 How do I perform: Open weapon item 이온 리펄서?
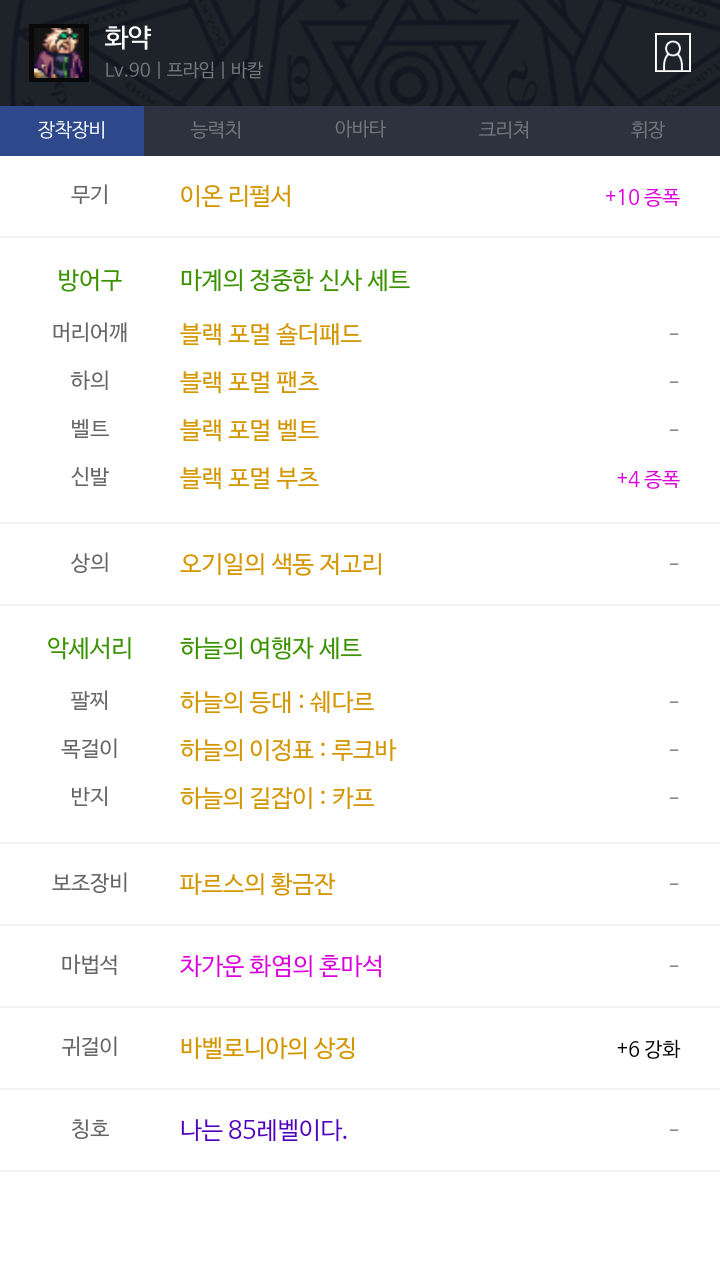[236, 196]
